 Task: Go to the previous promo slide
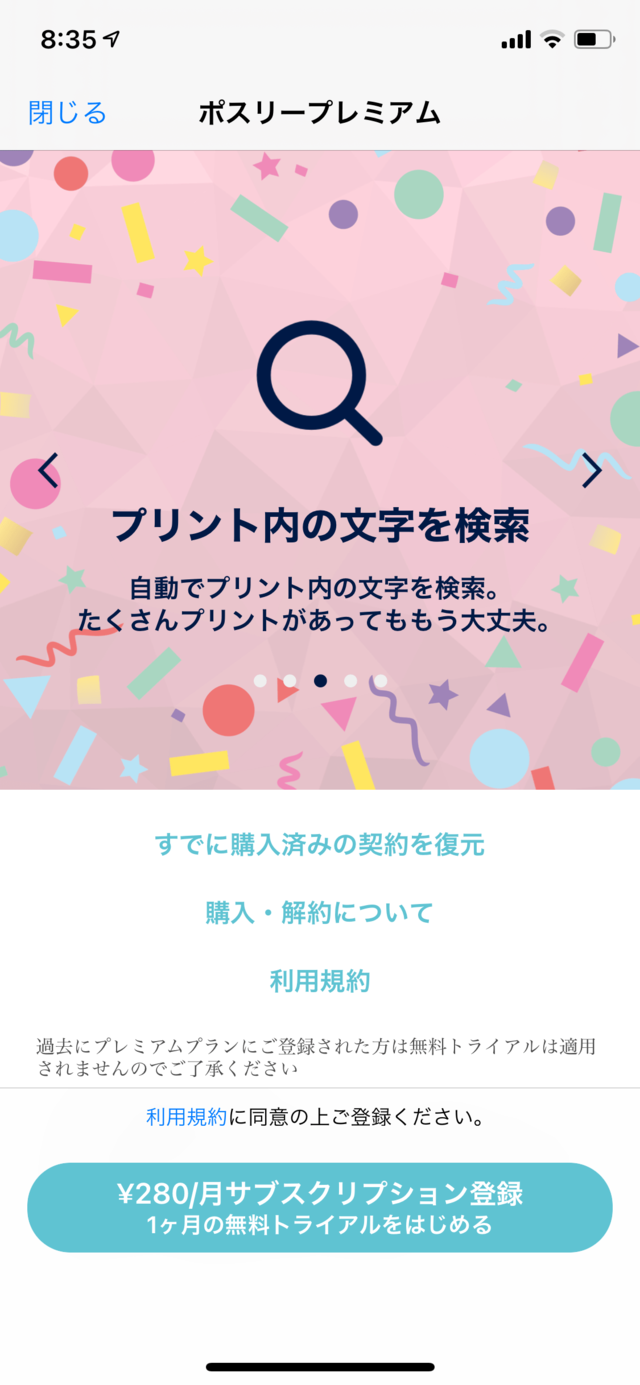tap(48, 470)
